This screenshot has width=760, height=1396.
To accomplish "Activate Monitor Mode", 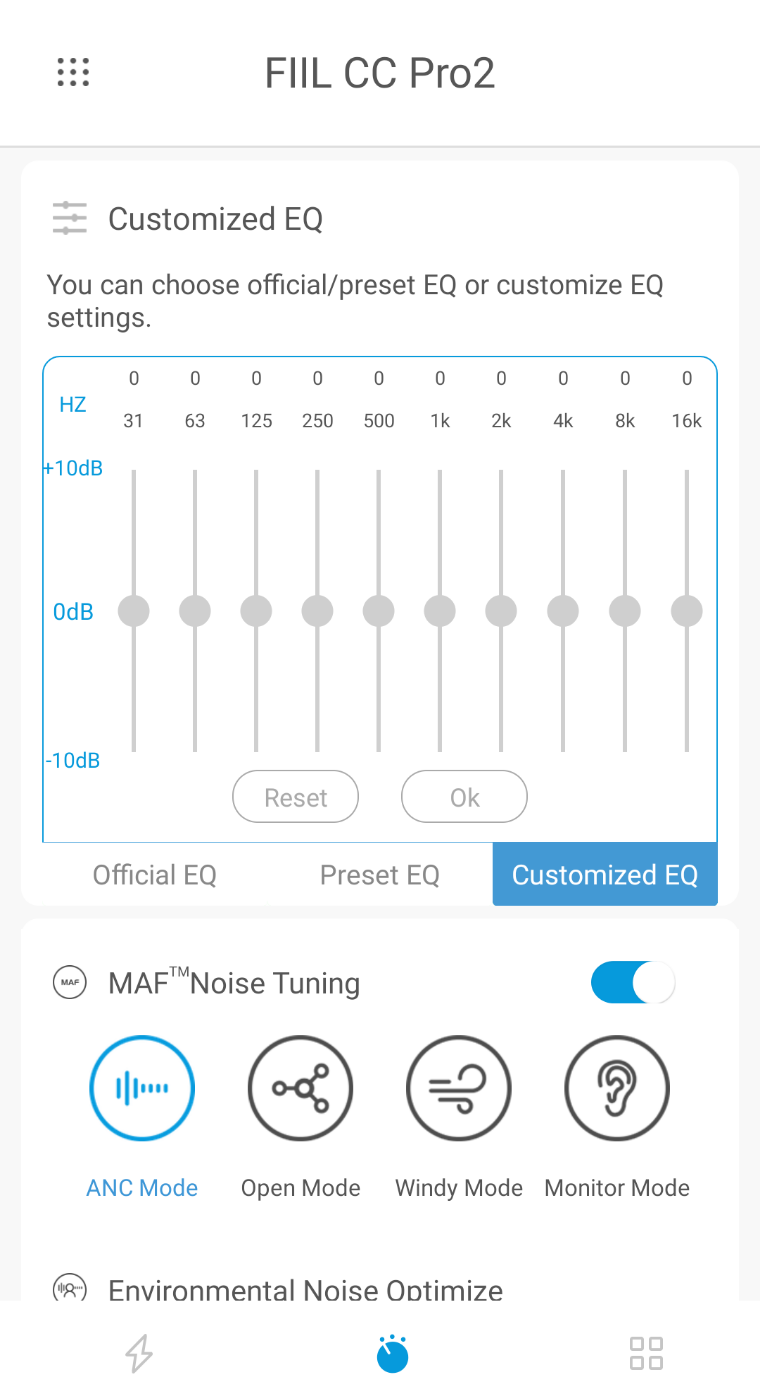I will (617, 1088).
